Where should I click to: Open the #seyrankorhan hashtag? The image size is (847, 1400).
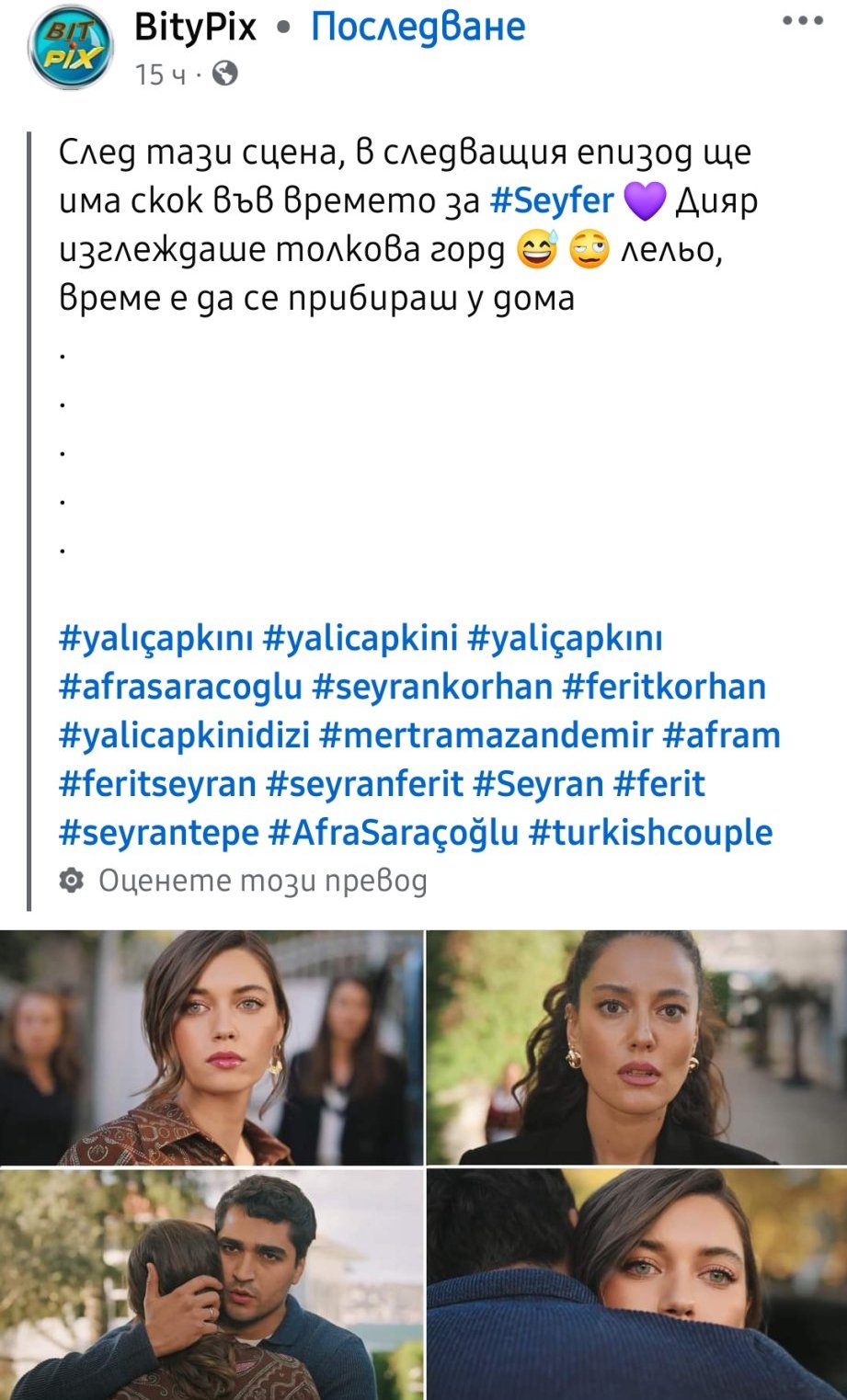tap(432, 687)
